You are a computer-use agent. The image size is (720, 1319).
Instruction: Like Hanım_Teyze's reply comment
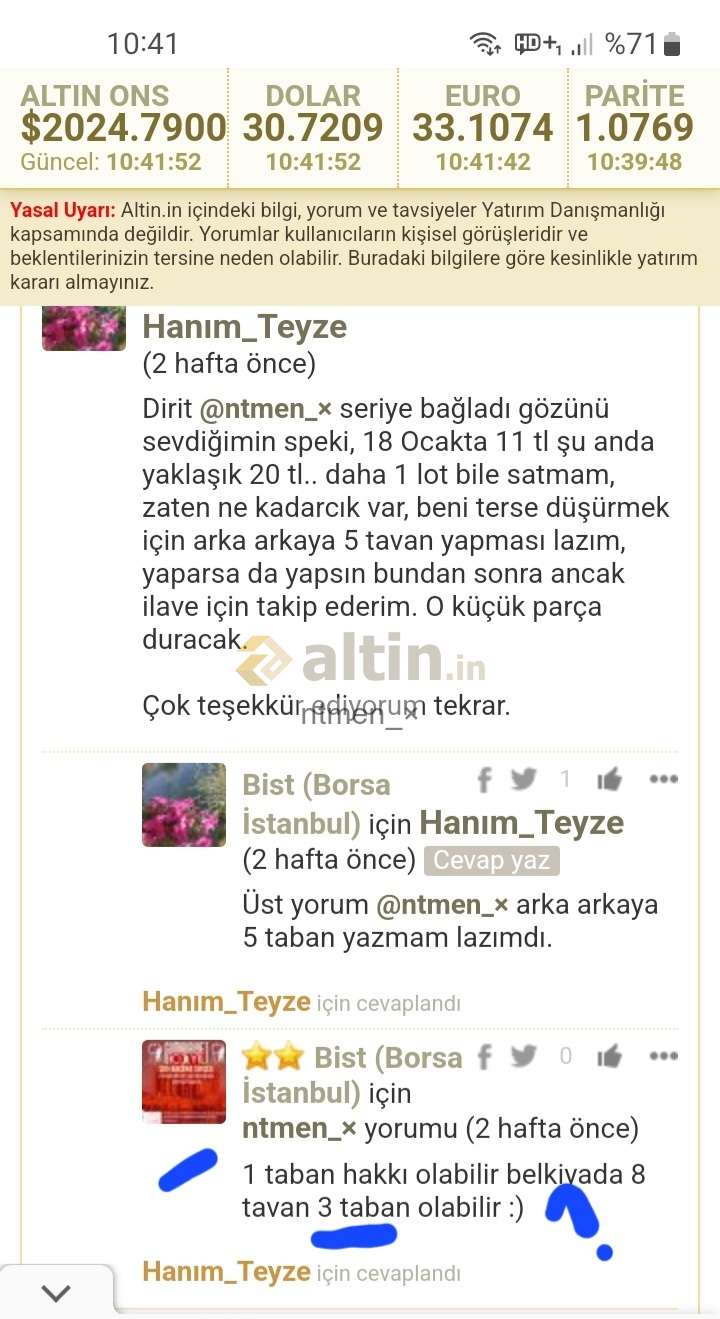pyautogui.click(x=609, y=780)
